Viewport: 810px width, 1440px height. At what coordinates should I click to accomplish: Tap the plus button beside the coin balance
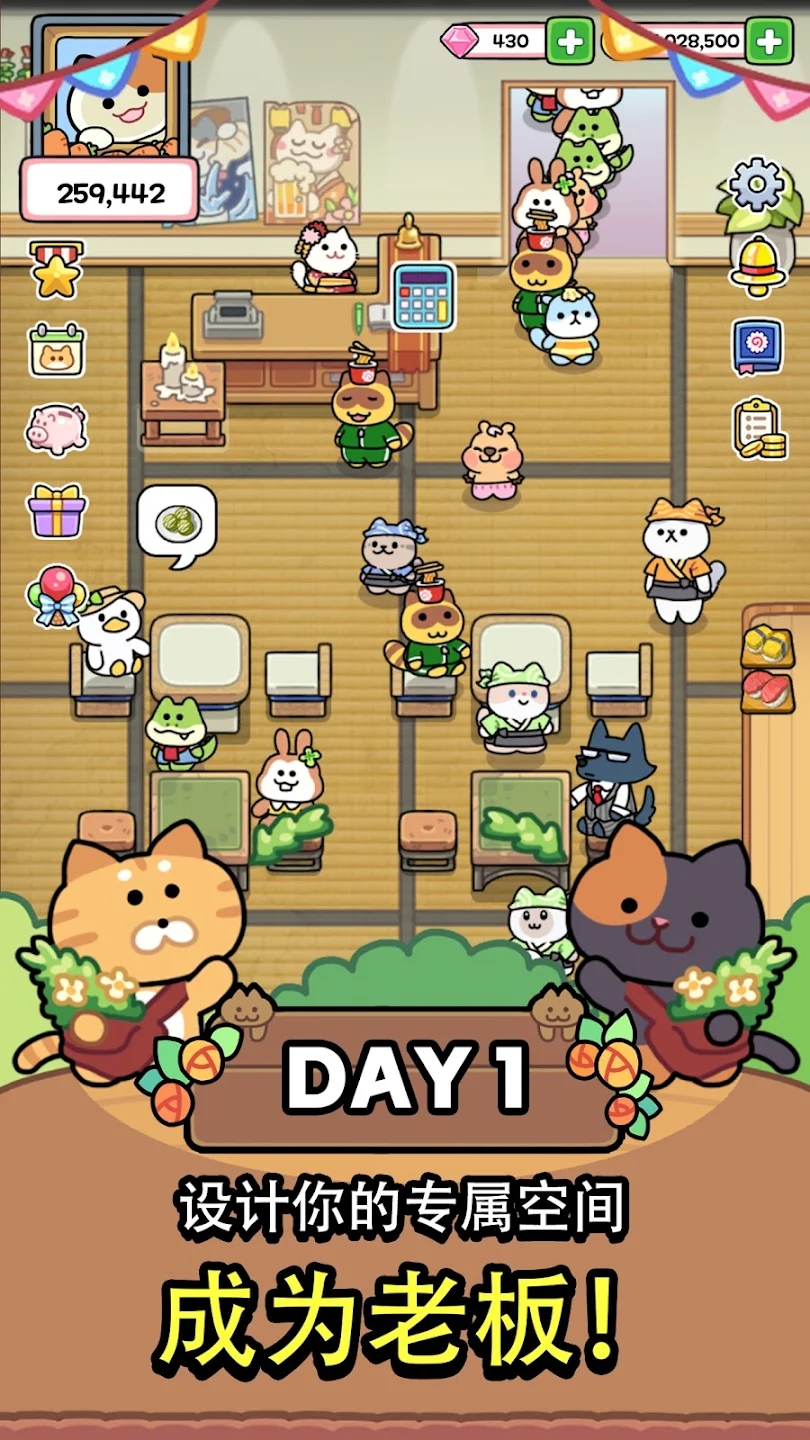[768, 41]
